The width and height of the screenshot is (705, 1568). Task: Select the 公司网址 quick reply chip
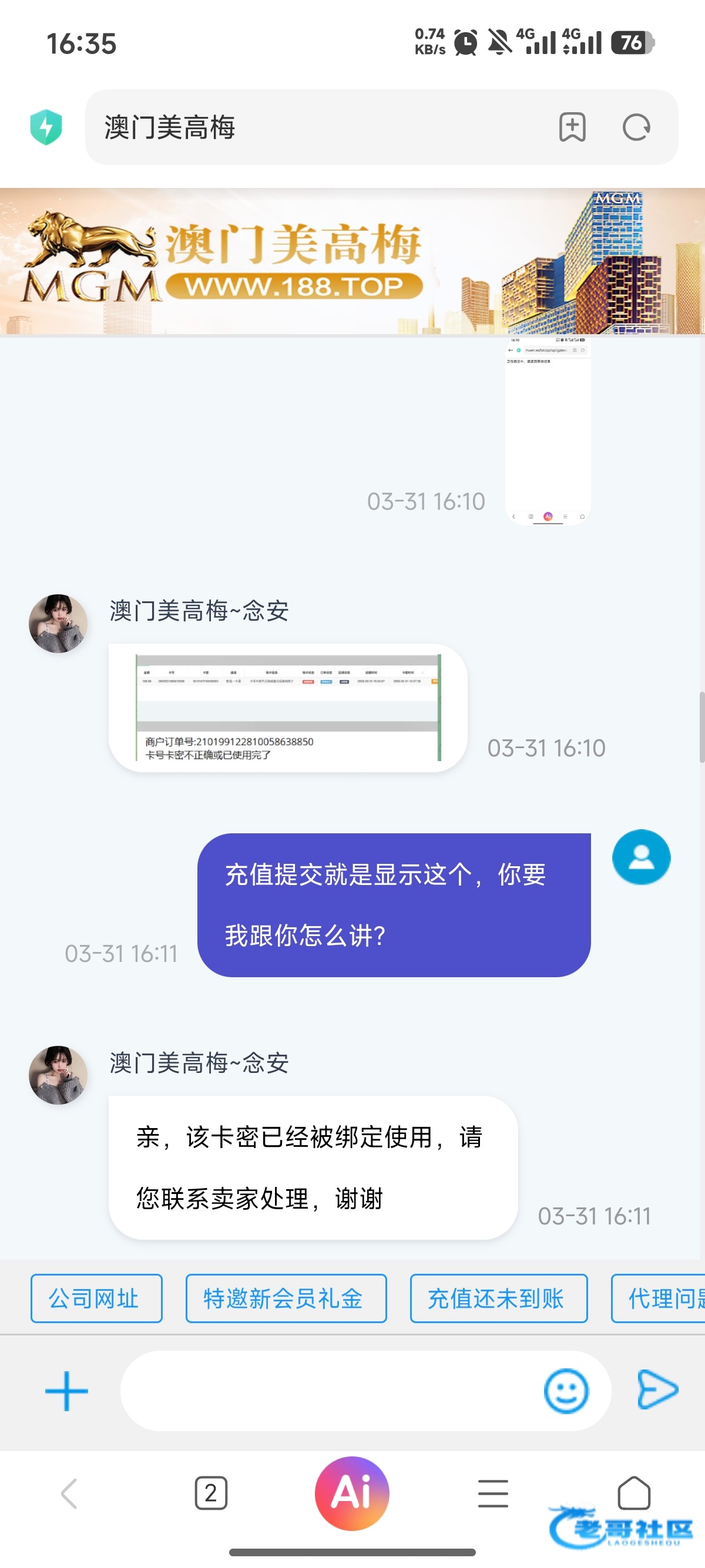pos(96,1298)
